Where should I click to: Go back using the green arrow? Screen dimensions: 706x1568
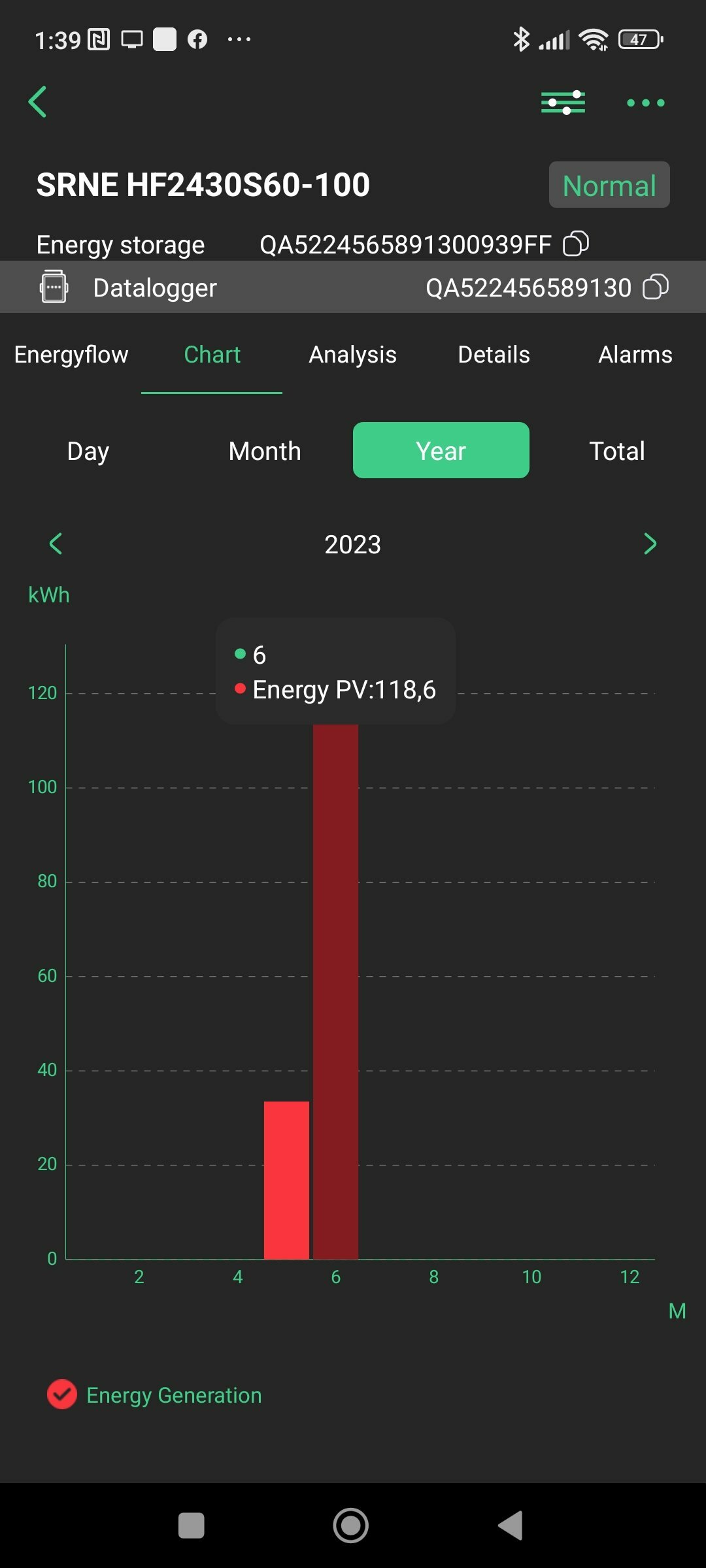click(x=38, y=102)
